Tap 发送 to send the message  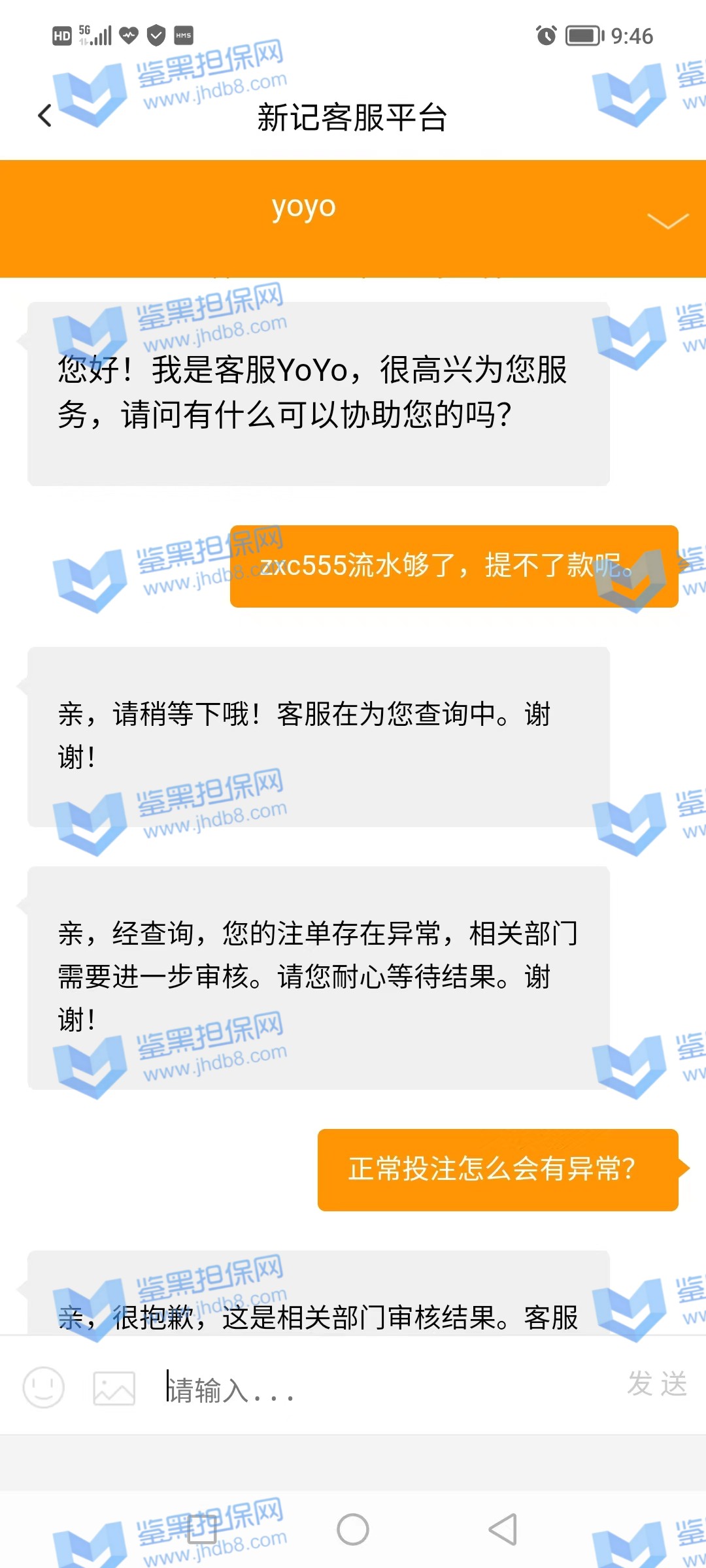coord(657,1384)
